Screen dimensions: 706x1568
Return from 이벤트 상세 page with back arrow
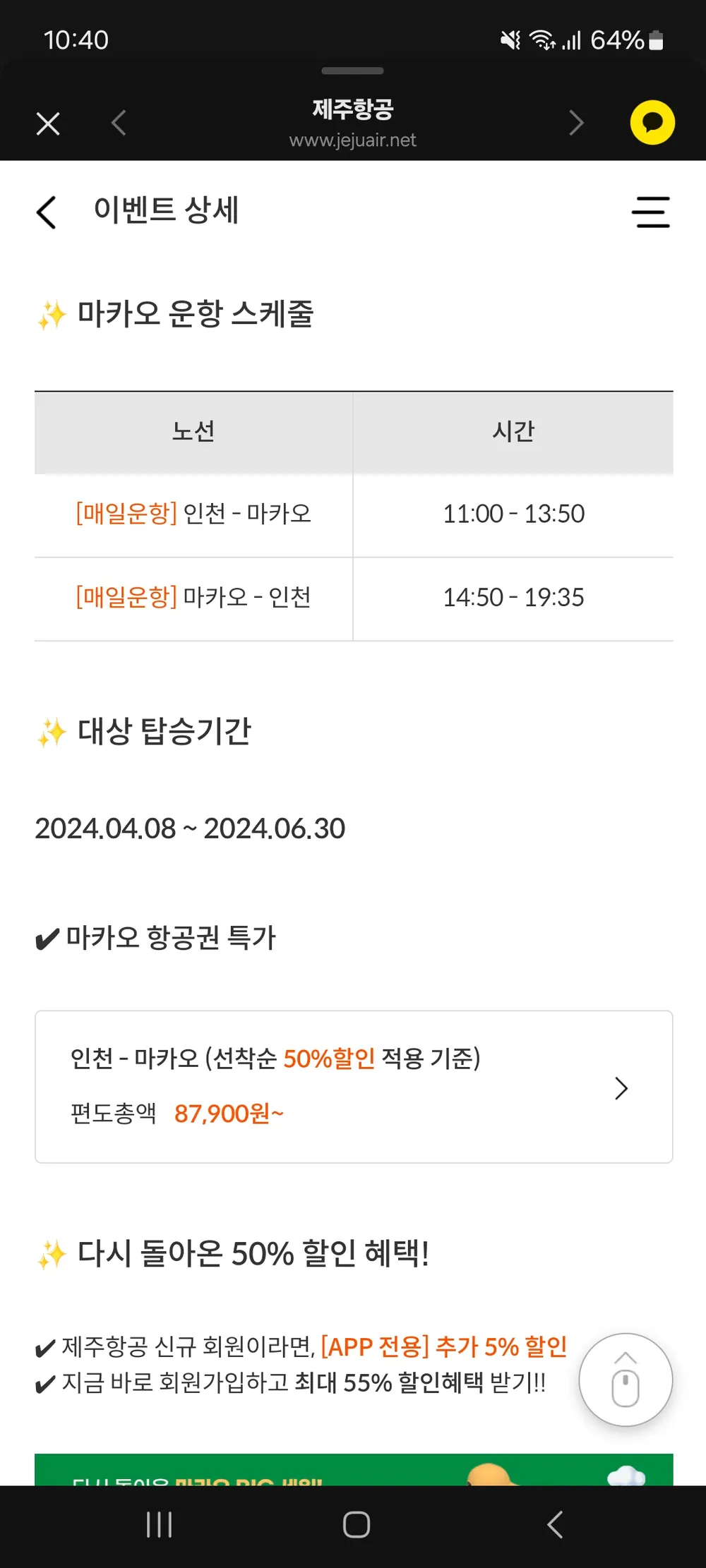[47, 212]
